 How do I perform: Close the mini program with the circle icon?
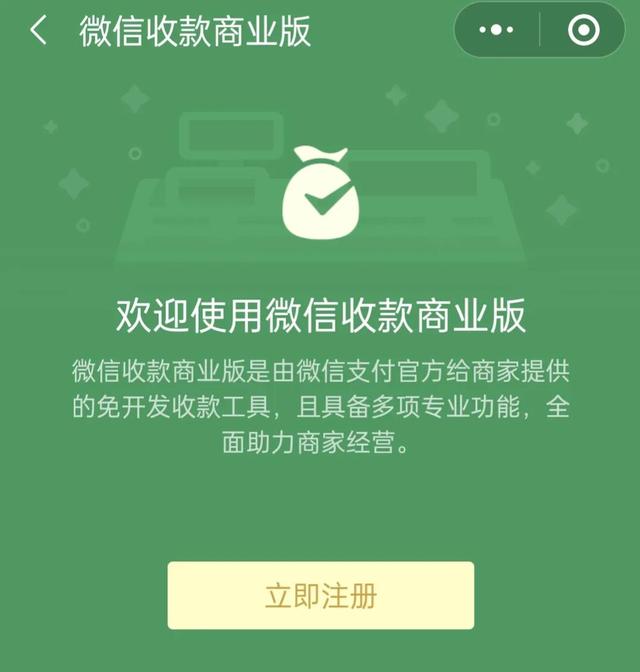tap(584, 31)
